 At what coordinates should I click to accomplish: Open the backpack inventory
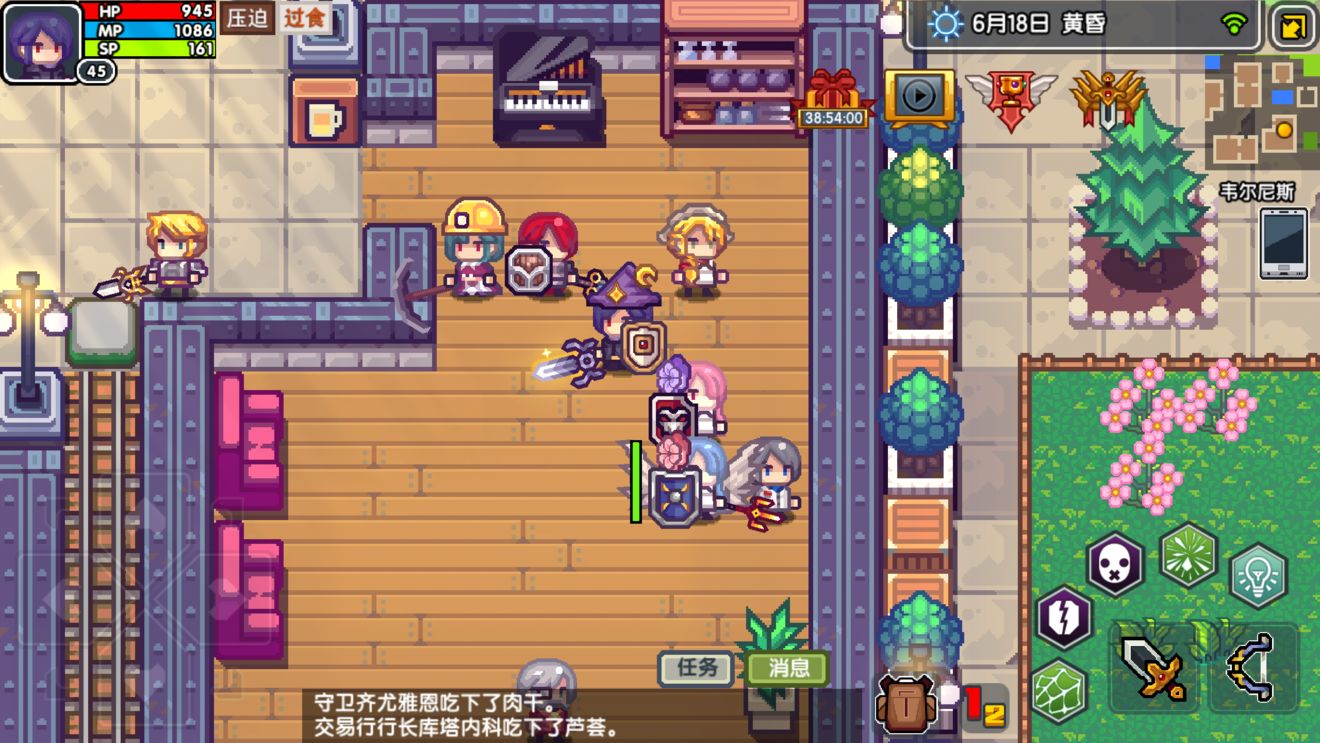click(906, 703)
